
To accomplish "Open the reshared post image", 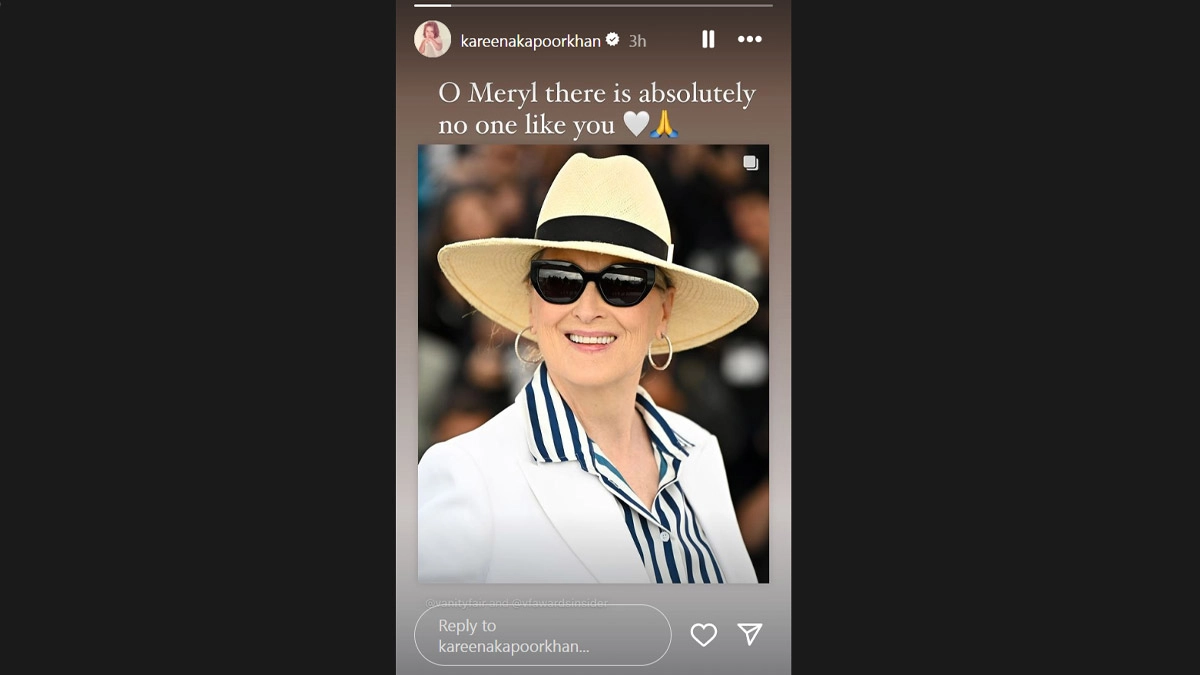I will (593, 364).
